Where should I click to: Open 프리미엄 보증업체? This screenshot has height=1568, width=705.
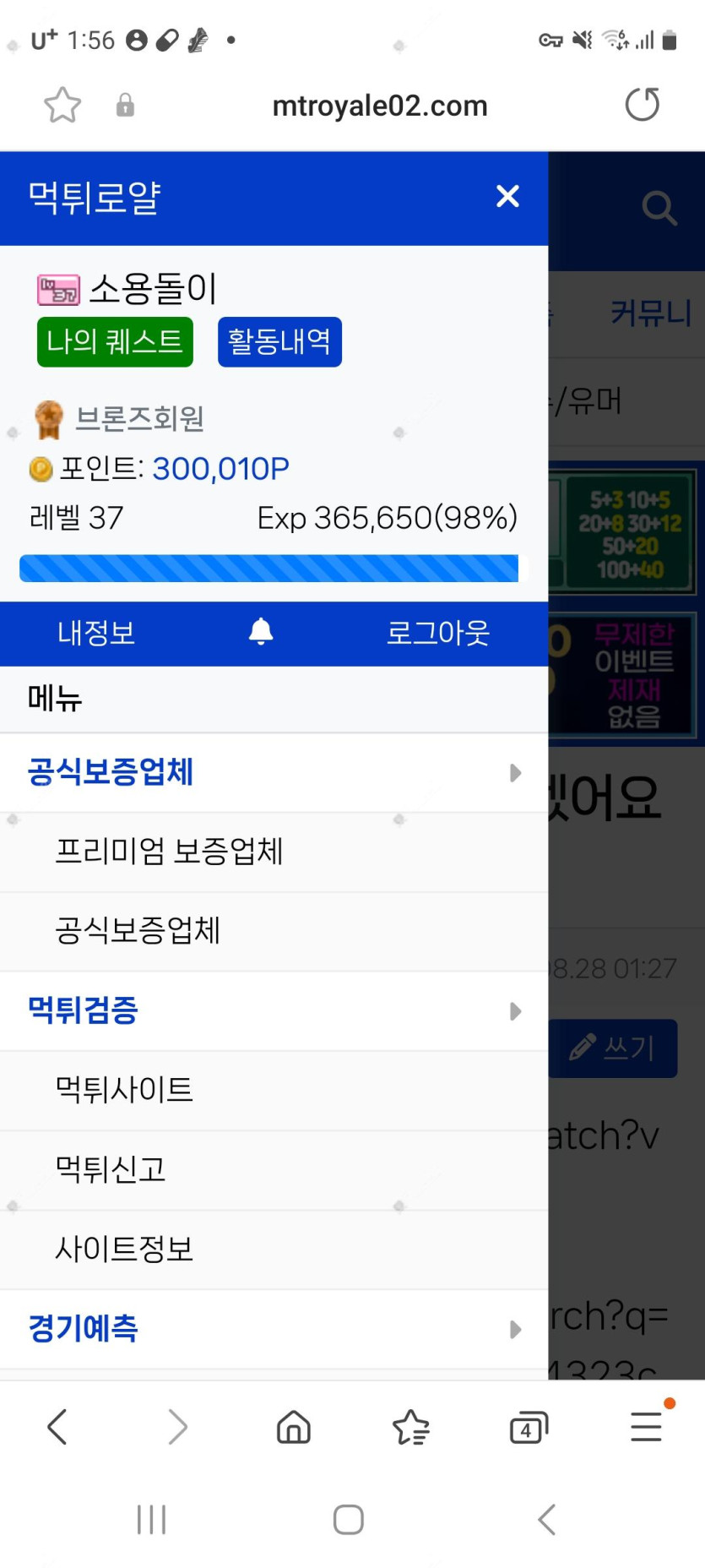coord(169,852)
